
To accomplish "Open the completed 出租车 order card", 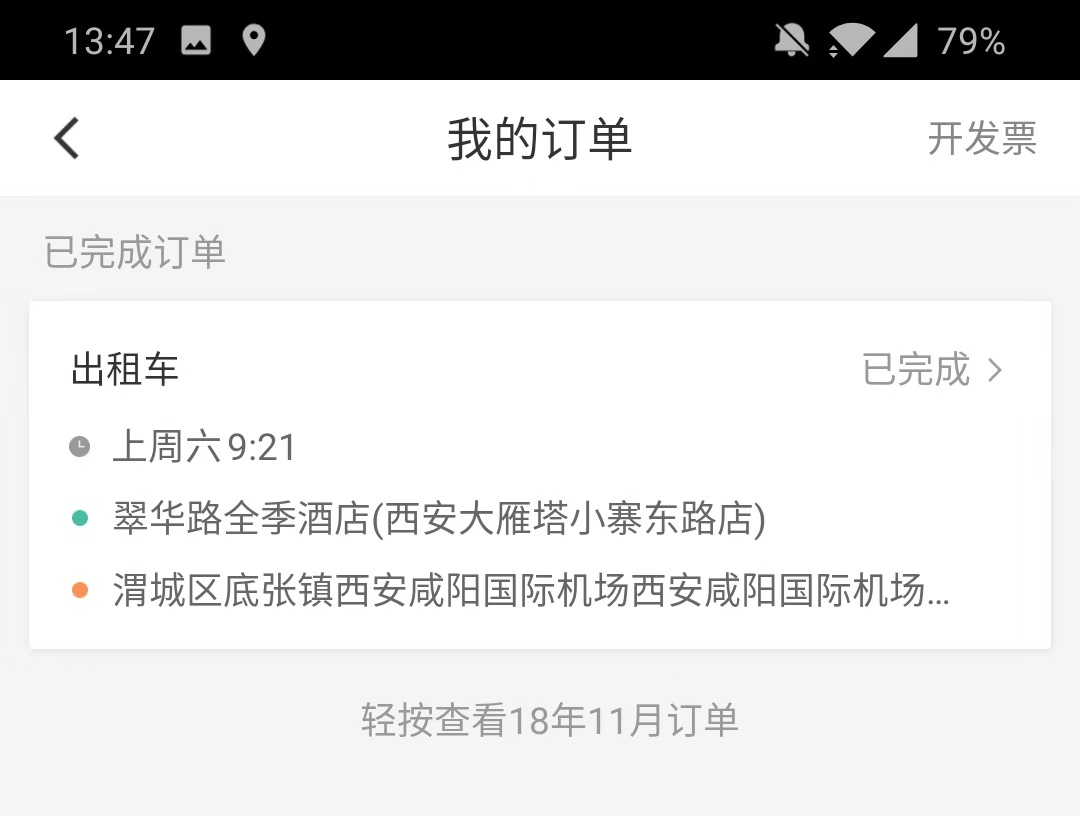I will [x=540, y=475].
